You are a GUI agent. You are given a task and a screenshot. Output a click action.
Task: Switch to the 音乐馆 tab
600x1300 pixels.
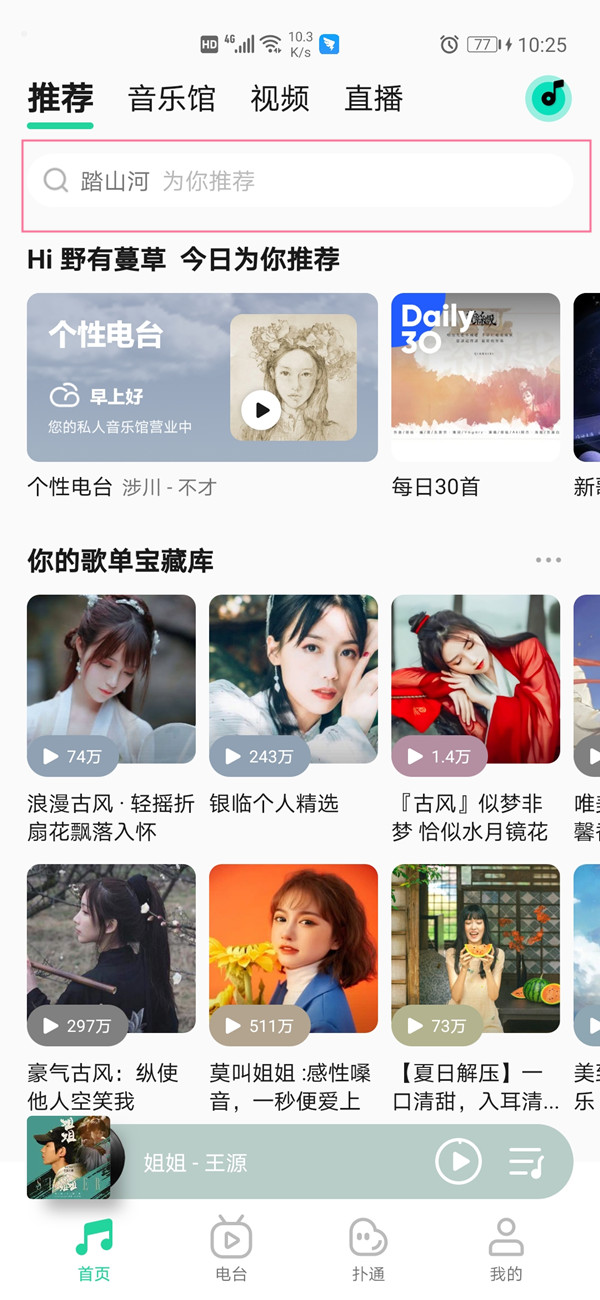click(x=172, y=99)
